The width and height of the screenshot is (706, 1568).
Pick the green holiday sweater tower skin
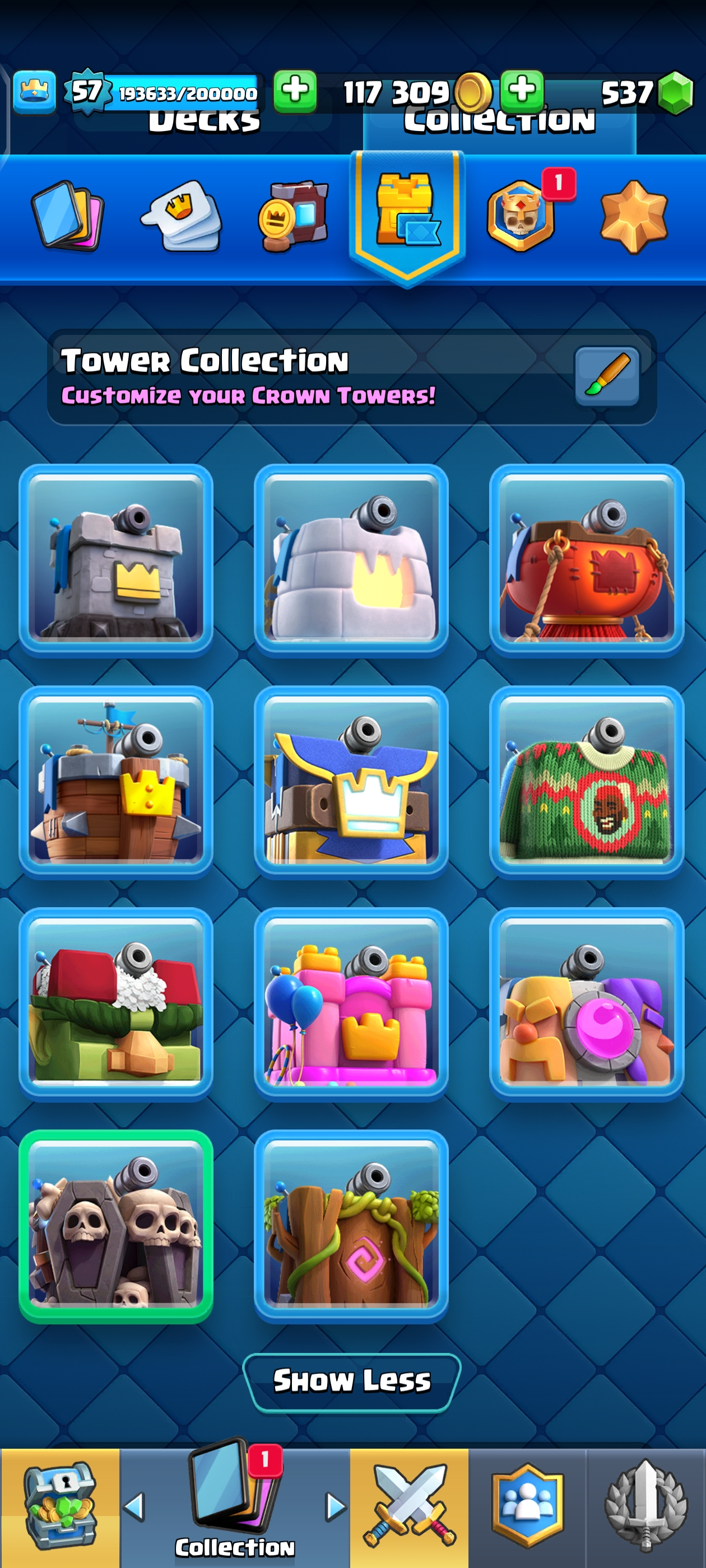(x=586, y=782)
